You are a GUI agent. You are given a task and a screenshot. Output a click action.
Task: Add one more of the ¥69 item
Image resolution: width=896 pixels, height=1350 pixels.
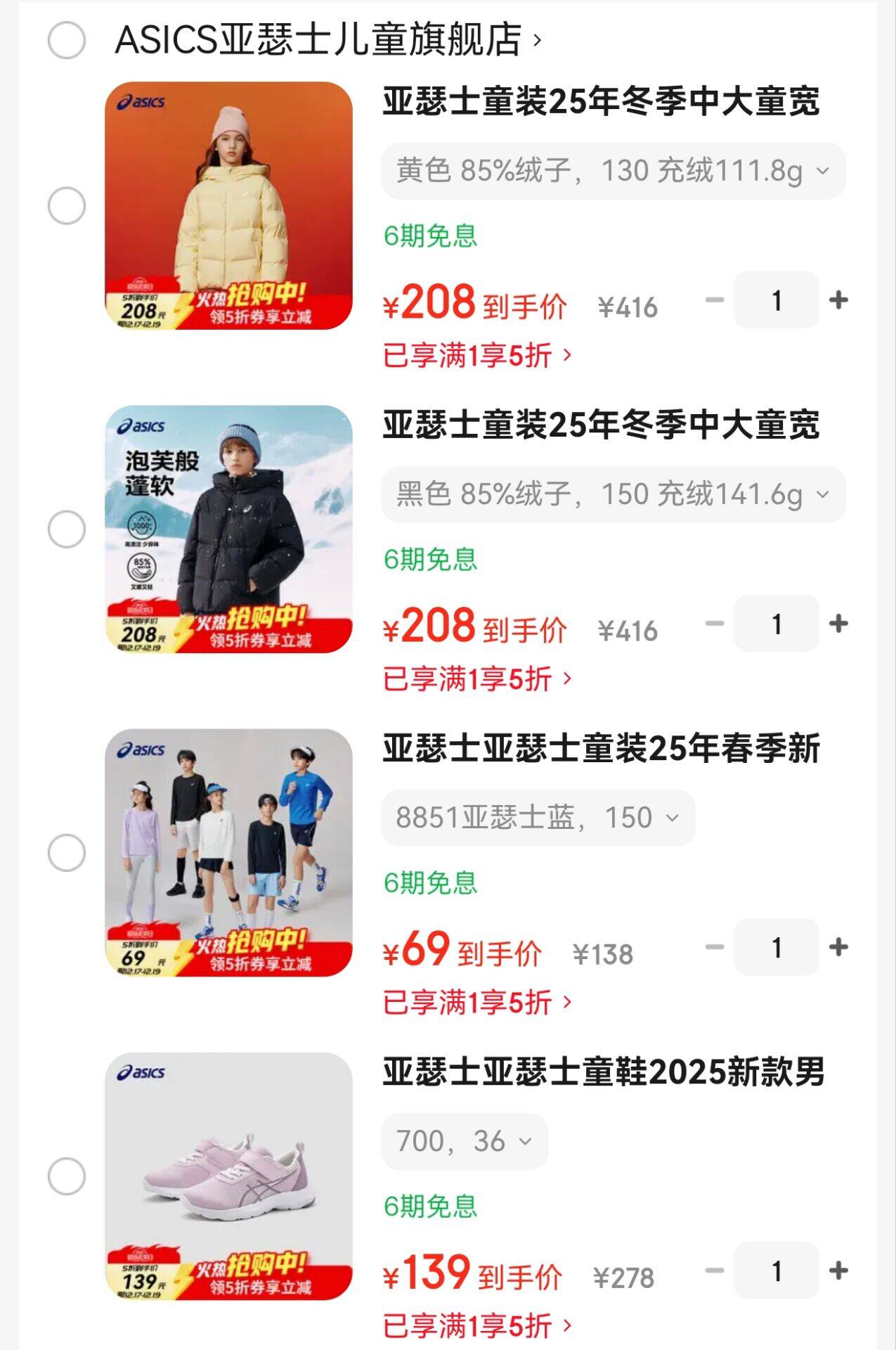click(x=838, y=947)
